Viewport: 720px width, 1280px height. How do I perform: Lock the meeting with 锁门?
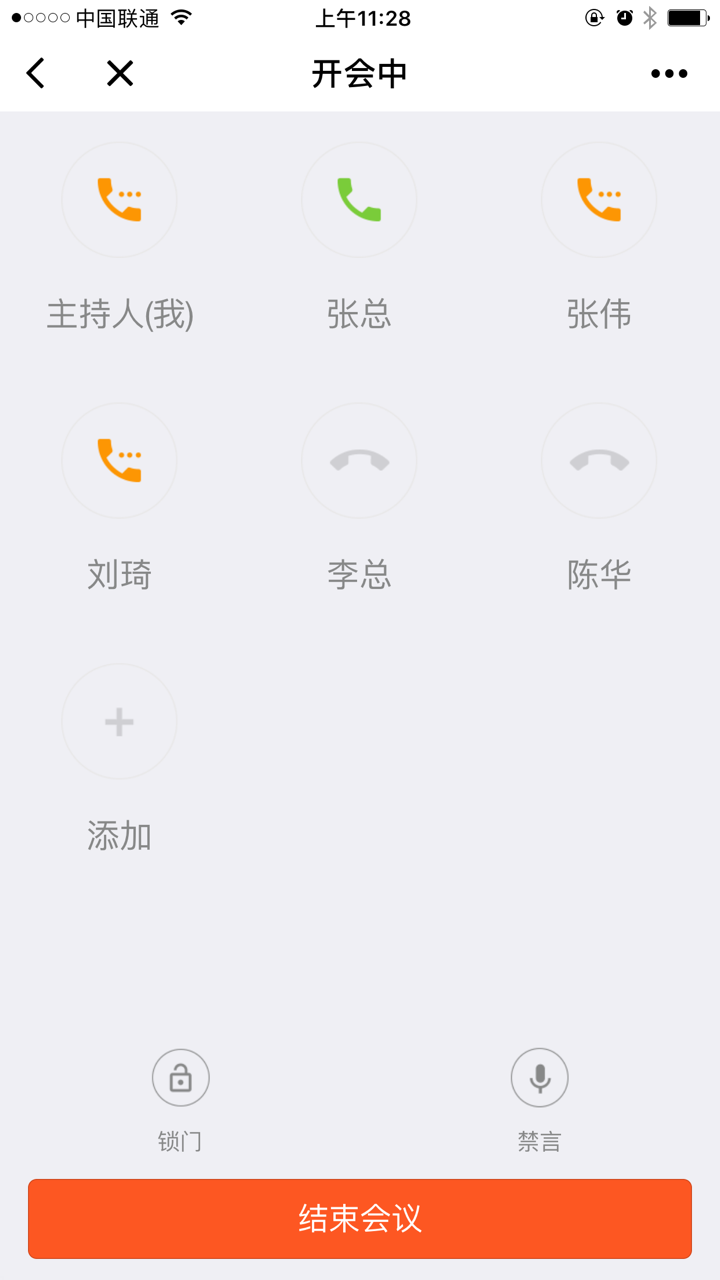(x=181, y=1078)
